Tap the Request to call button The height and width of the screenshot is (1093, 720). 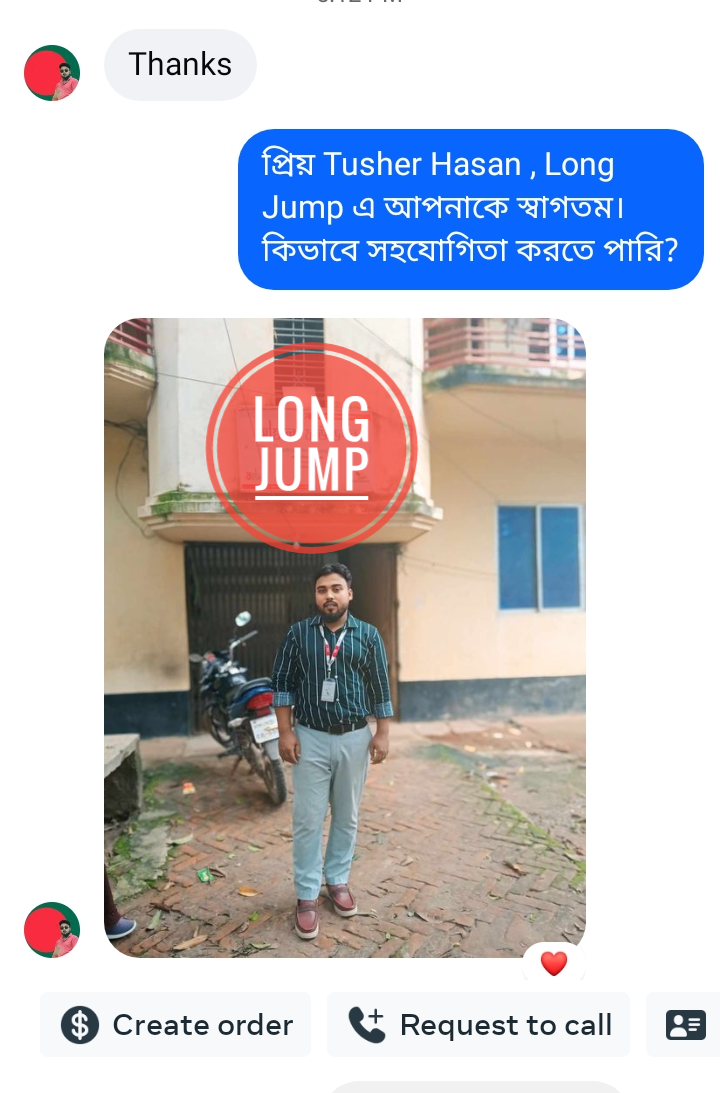pos(479,1025)
